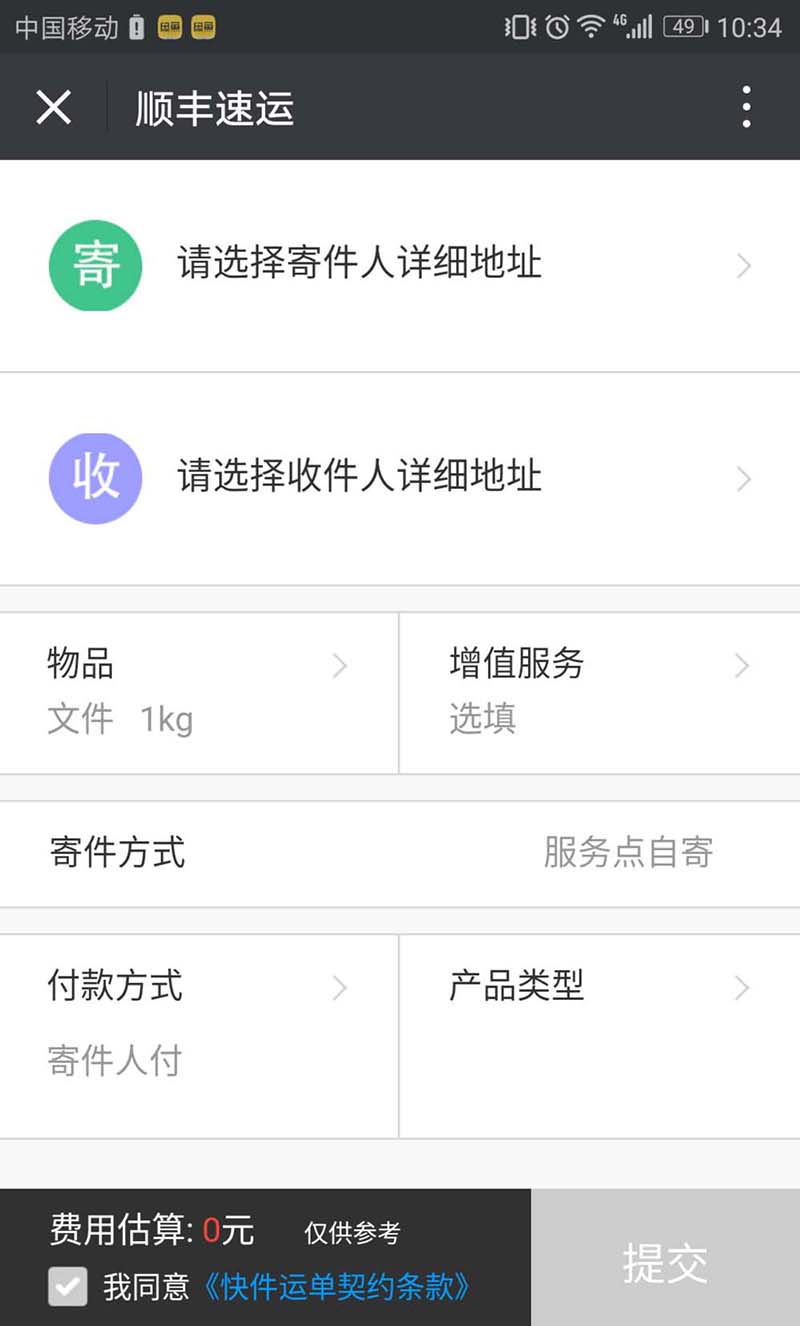Open the 物品 item details

198,691
